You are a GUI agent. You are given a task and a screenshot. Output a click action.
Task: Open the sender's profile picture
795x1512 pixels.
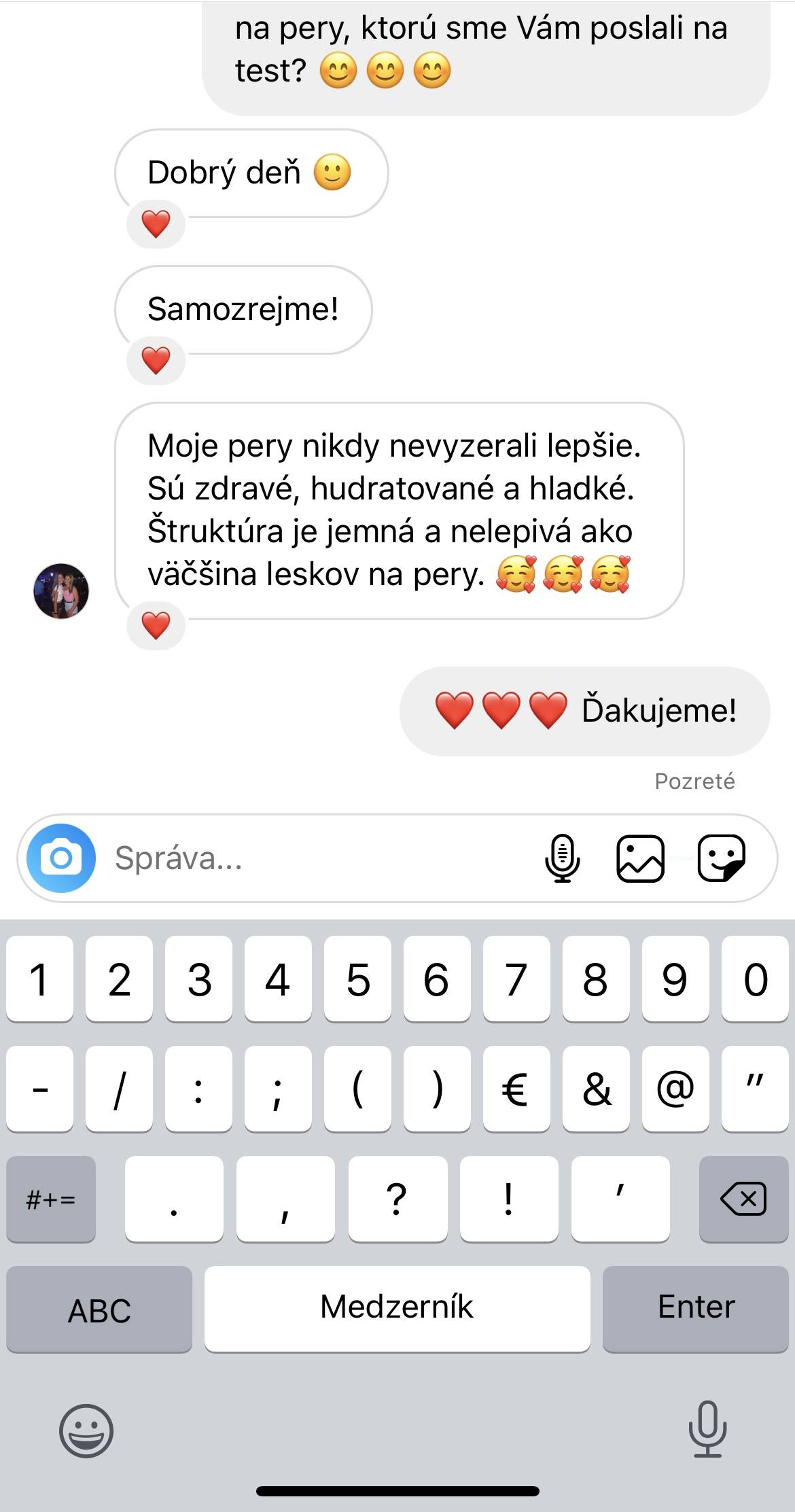click(x=61, y=591)
